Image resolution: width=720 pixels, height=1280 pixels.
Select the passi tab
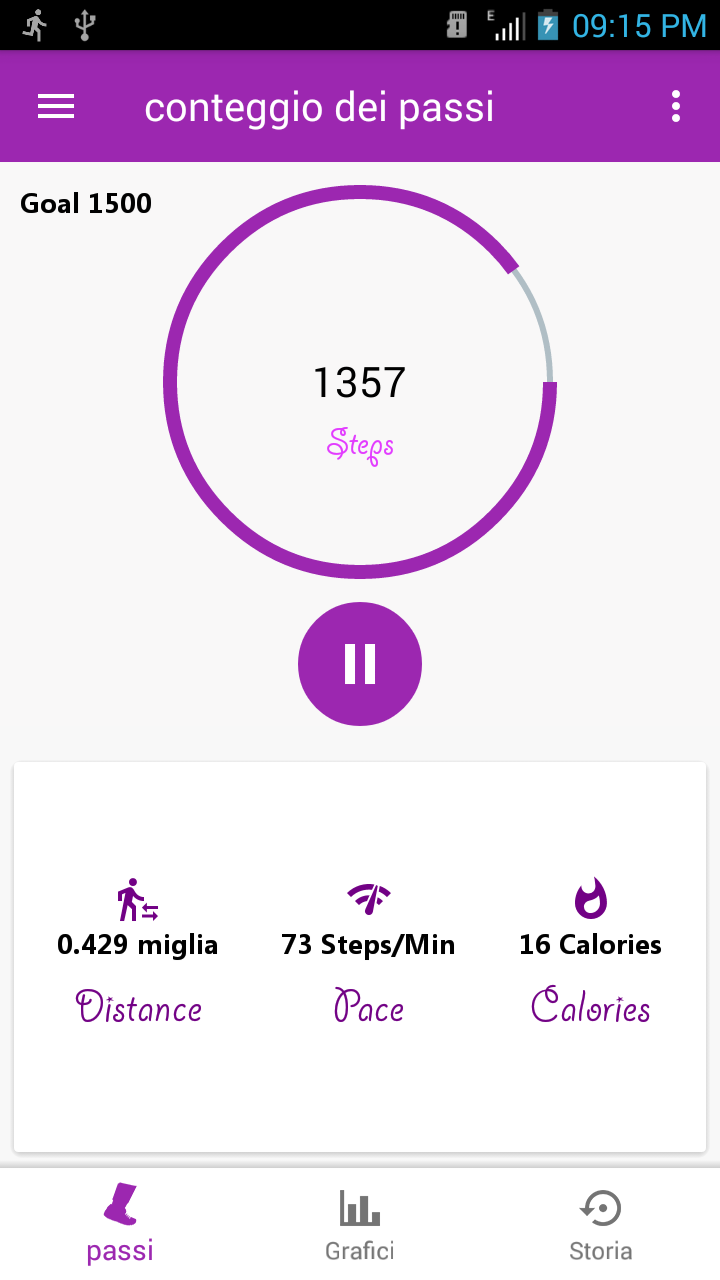120,1225
